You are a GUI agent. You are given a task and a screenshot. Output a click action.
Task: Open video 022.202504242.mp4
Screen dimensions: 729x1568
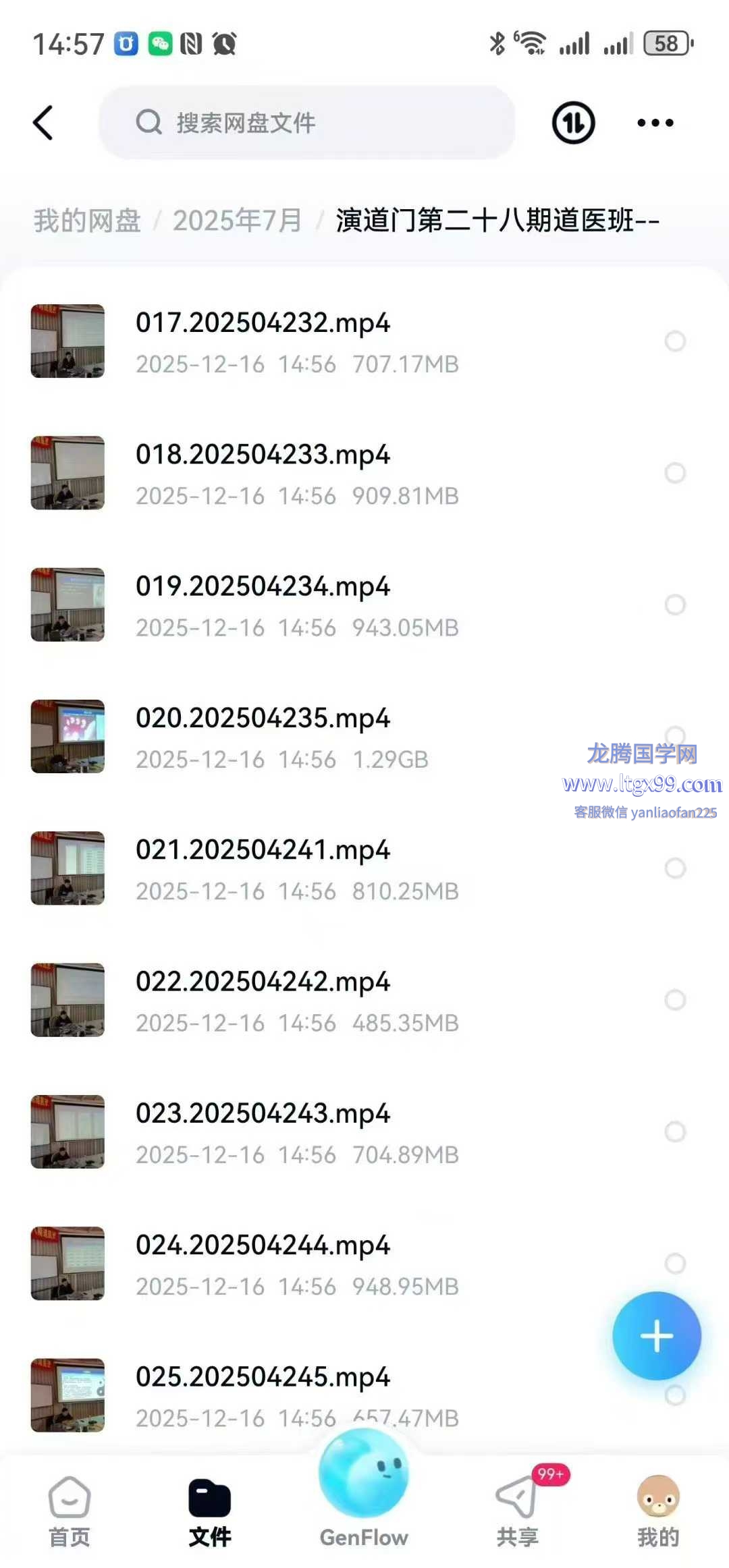[x=263, y=982]
